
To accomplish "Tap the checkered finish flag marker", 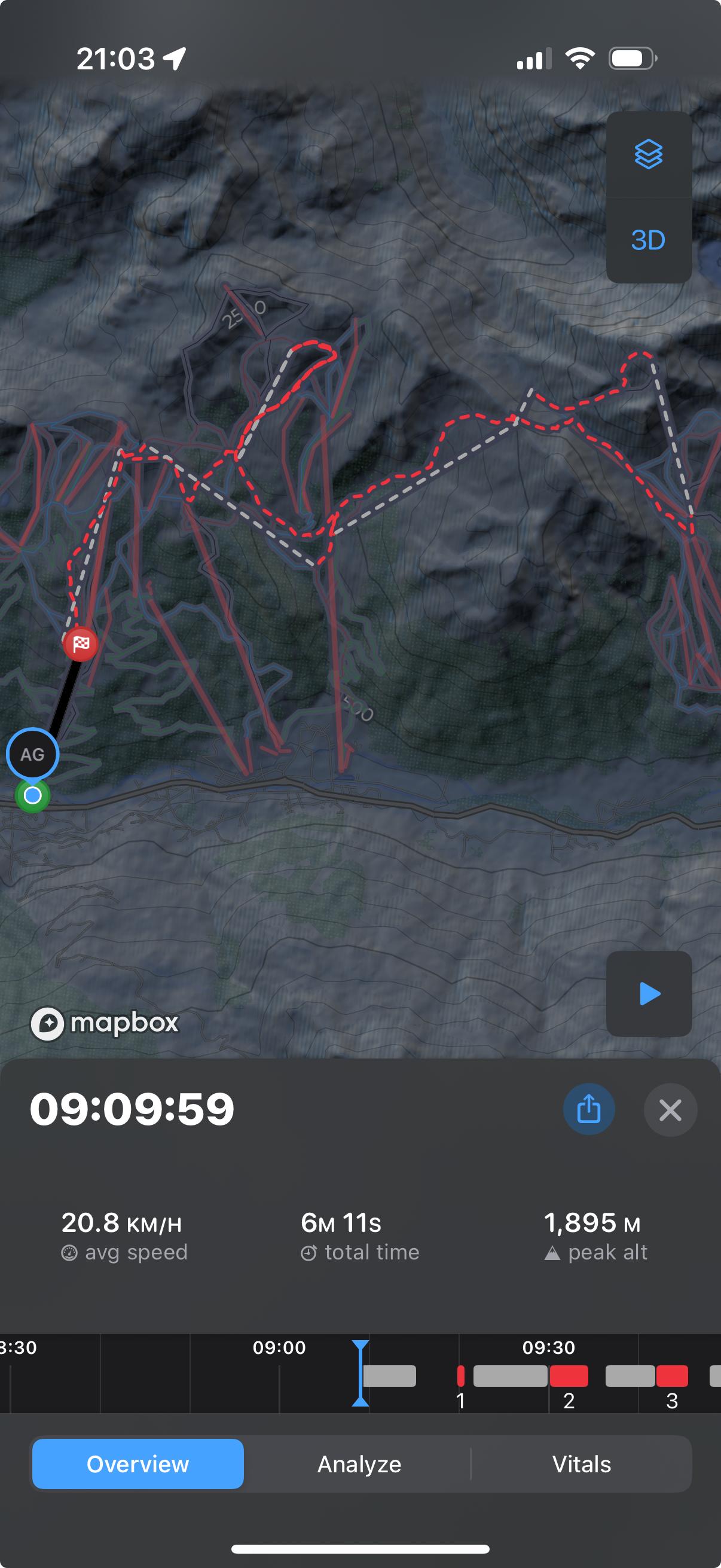I will [x=80, y=644].
